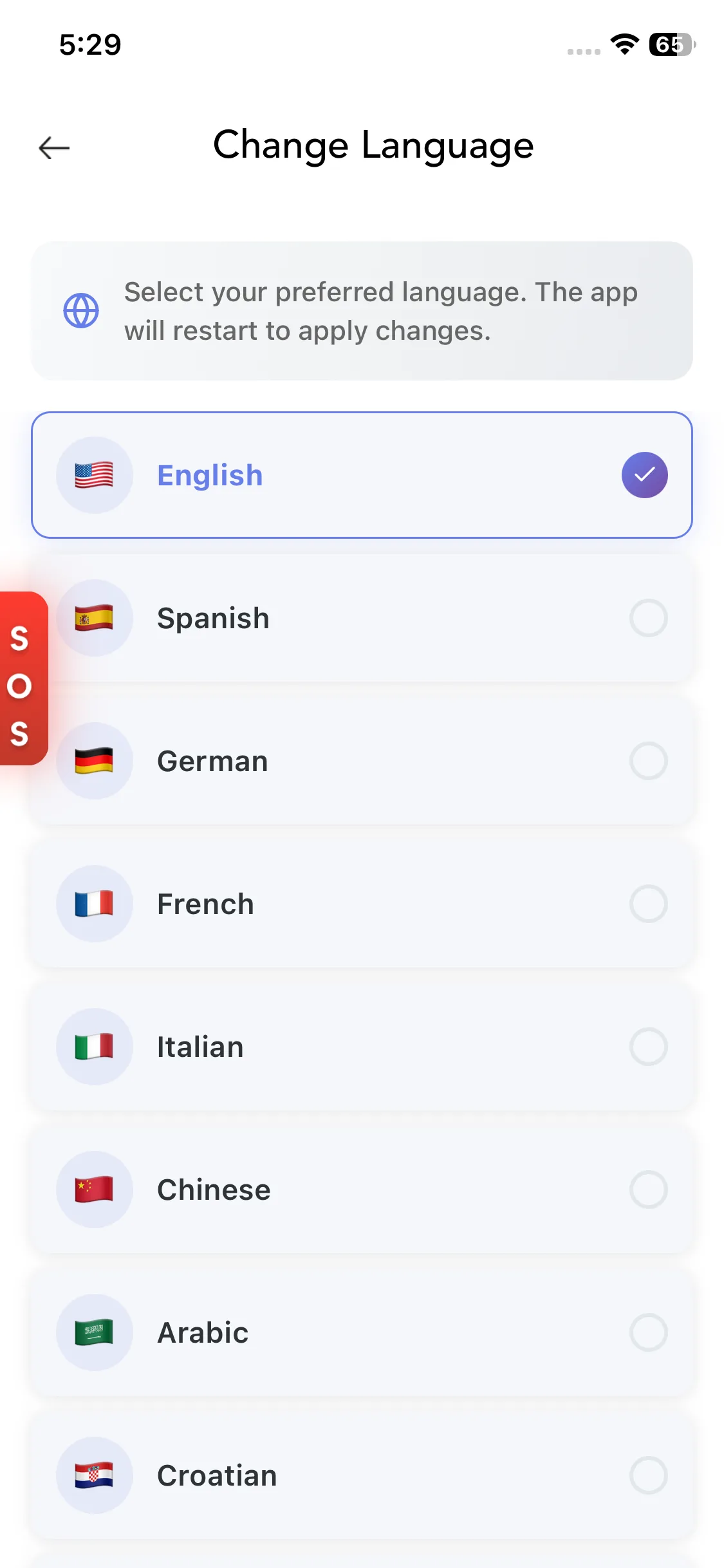Choose Arabic as the preferred language
The image size is (724, 1568).
click(x=362, y=1332)
